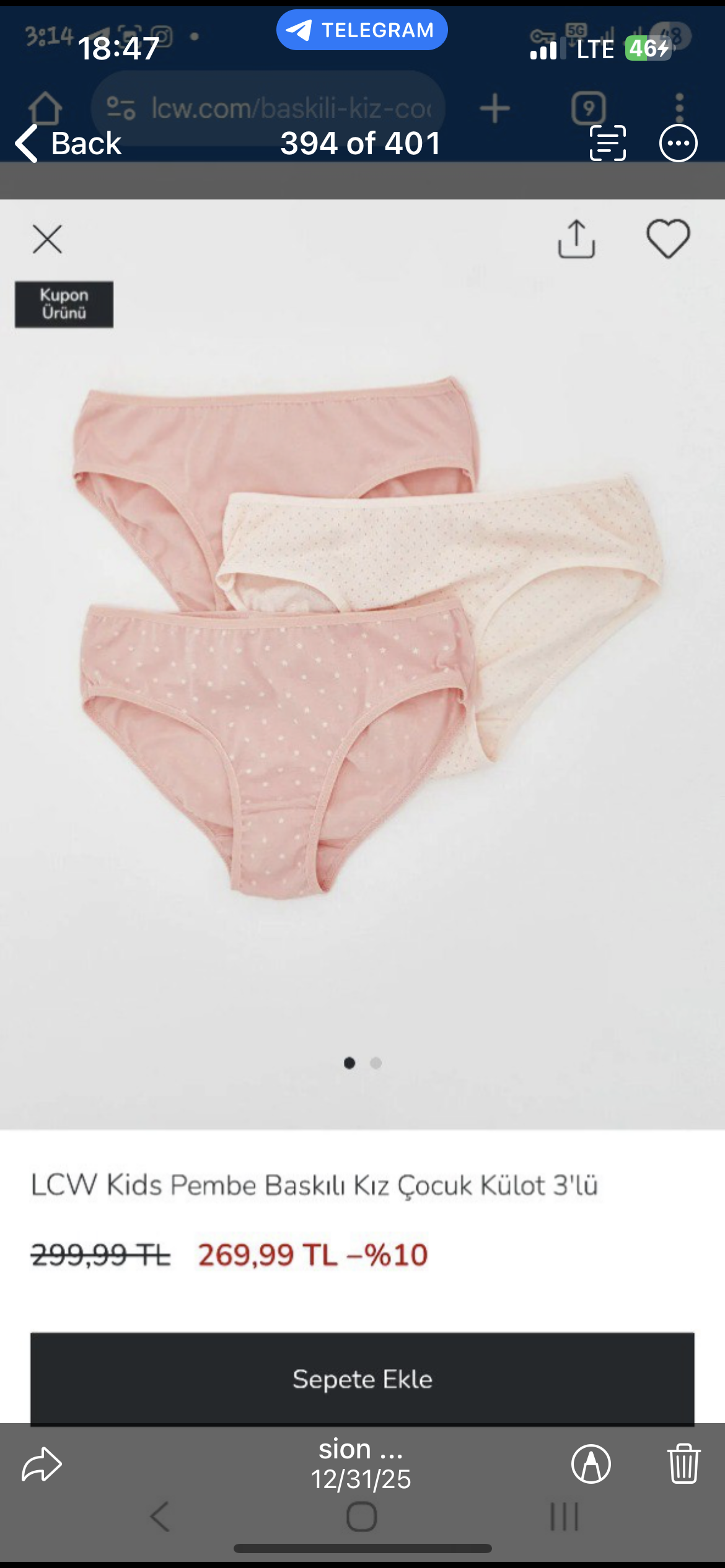Screen dimensions: 725x1568
Task: Share this photo with the arrow icon
Action: (x=42, y=1465)
